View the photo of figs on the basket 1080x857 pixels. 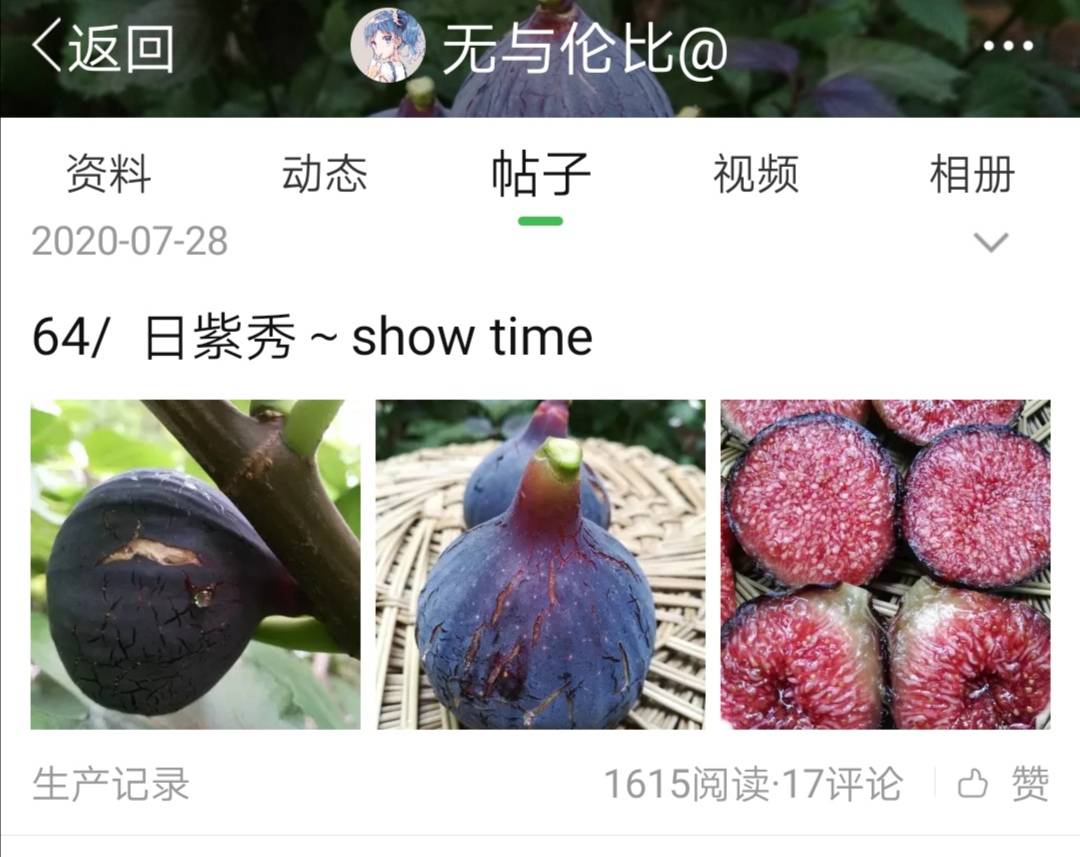(x=540, y=564)
